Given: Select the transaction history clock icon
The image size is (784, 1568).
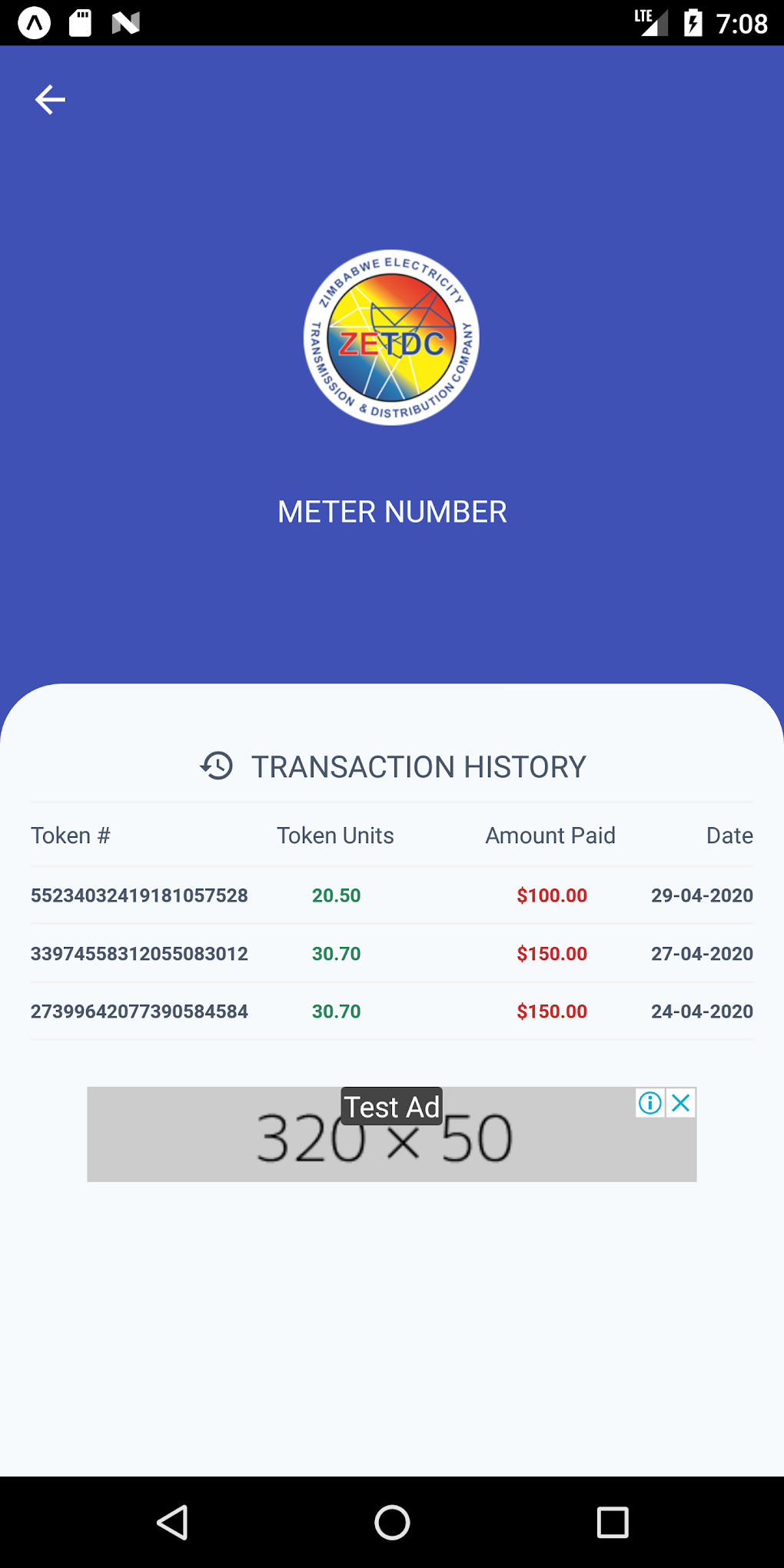Looking at the screenshot, I should [216, 765].
